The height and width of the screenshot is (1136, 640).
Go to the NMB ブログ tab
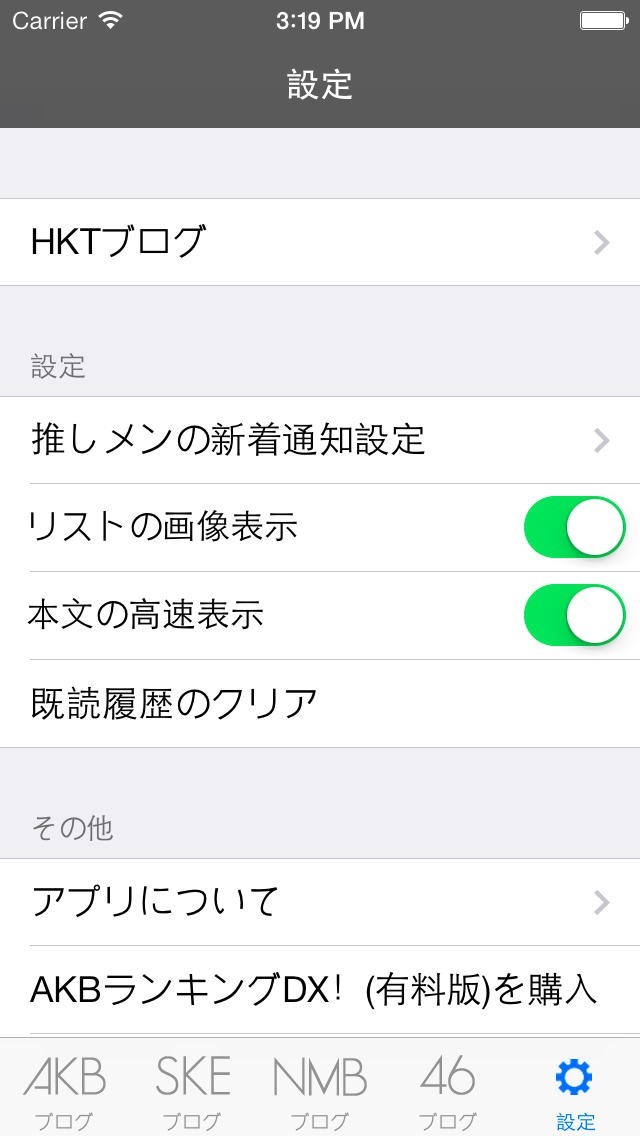320,1090
